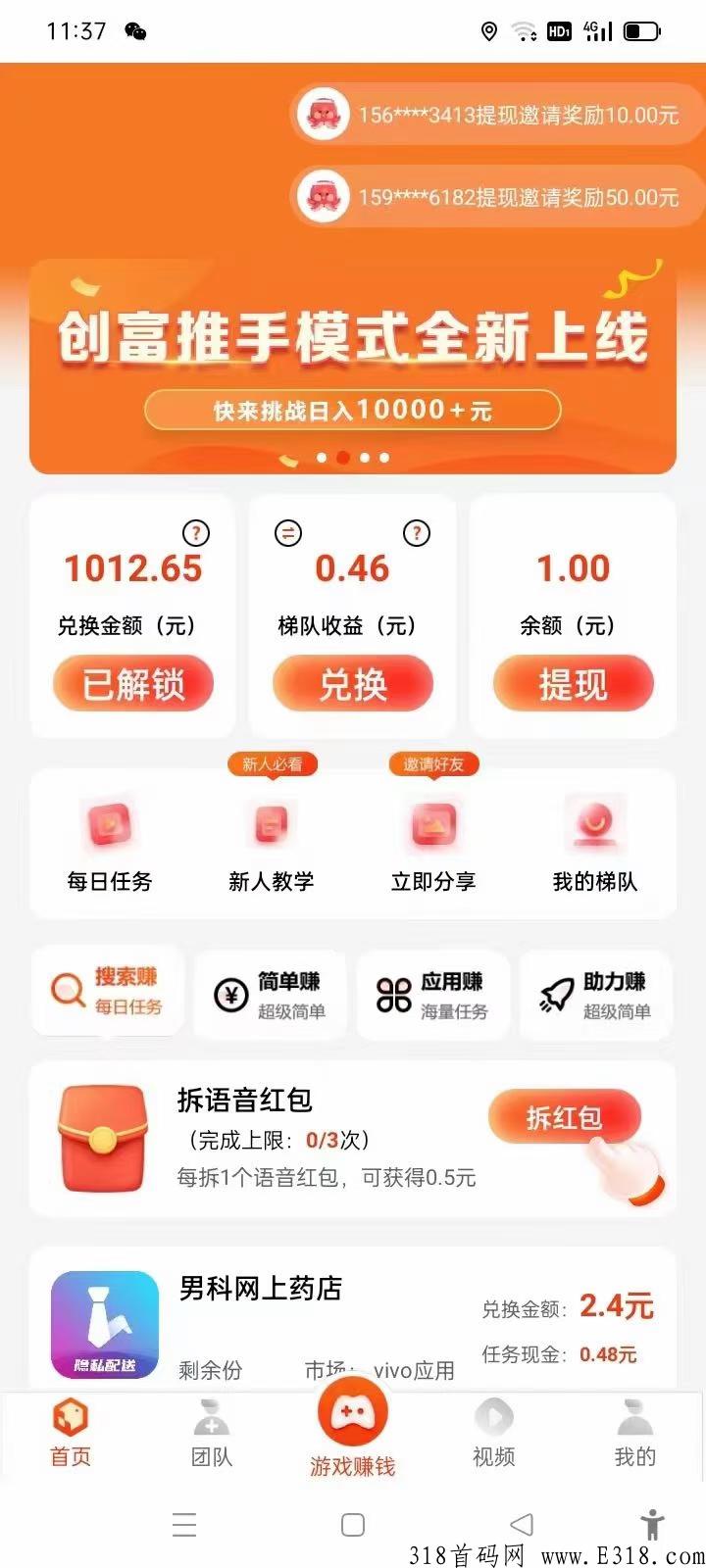Tap the swap icon above 梯队收益
This screenshot has width=706, height=1568.
(288, 533)
